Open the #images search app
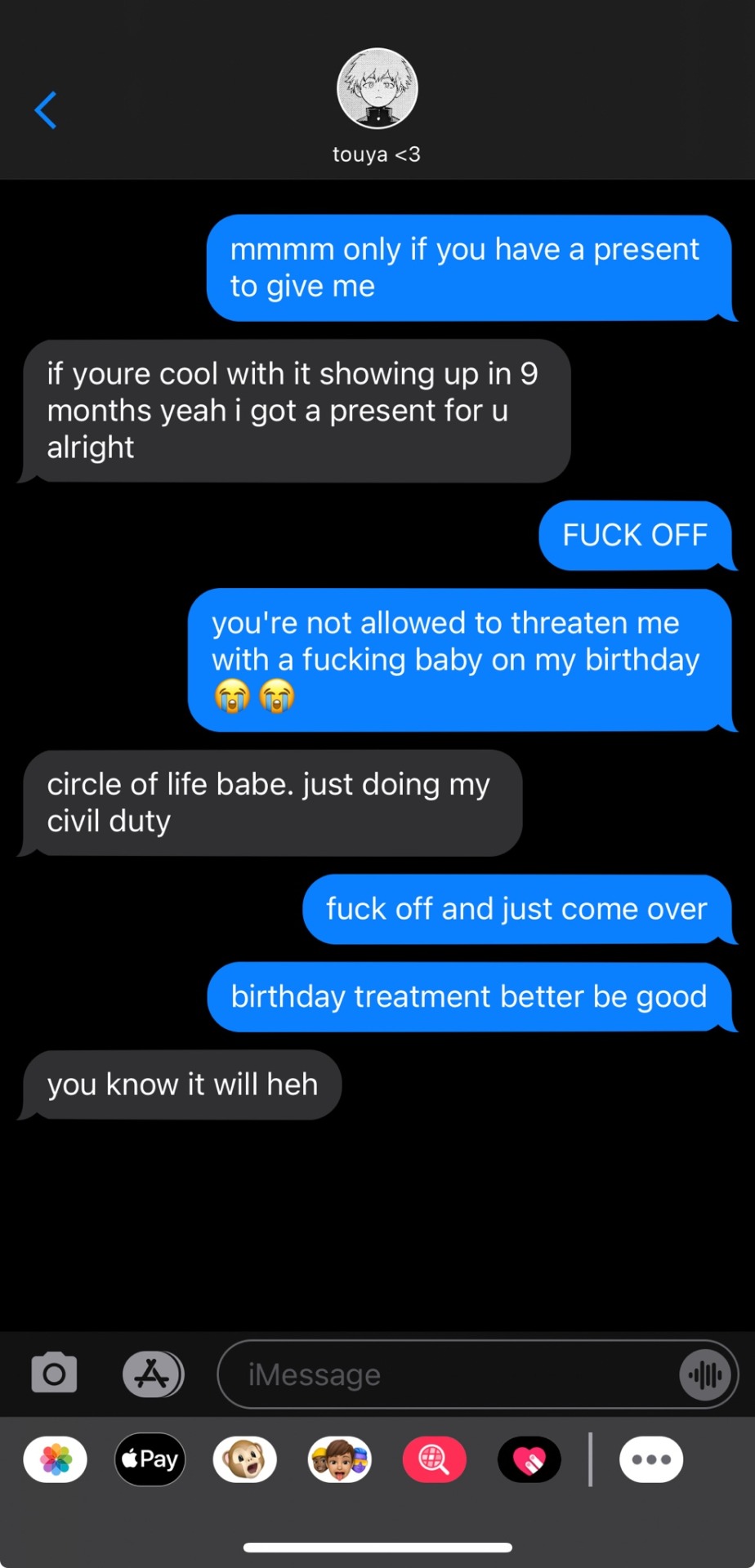This screenshot has width=755, height=1568. tap(435, 1459)
